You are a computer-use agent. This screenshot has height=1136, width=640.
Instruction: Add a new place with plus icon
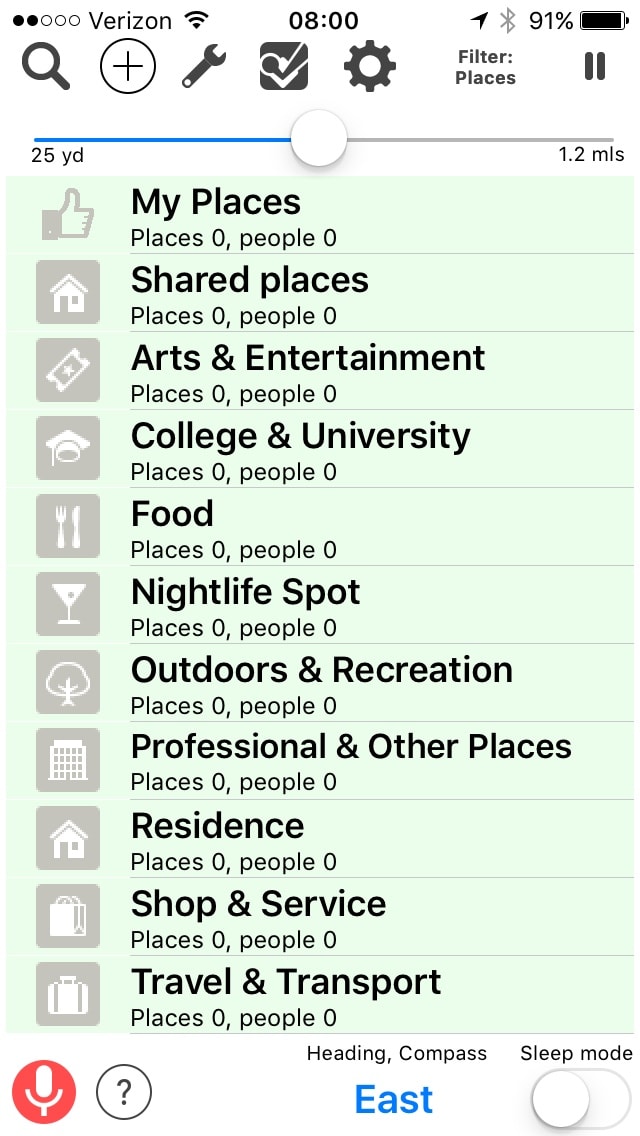tap(128, 68)
